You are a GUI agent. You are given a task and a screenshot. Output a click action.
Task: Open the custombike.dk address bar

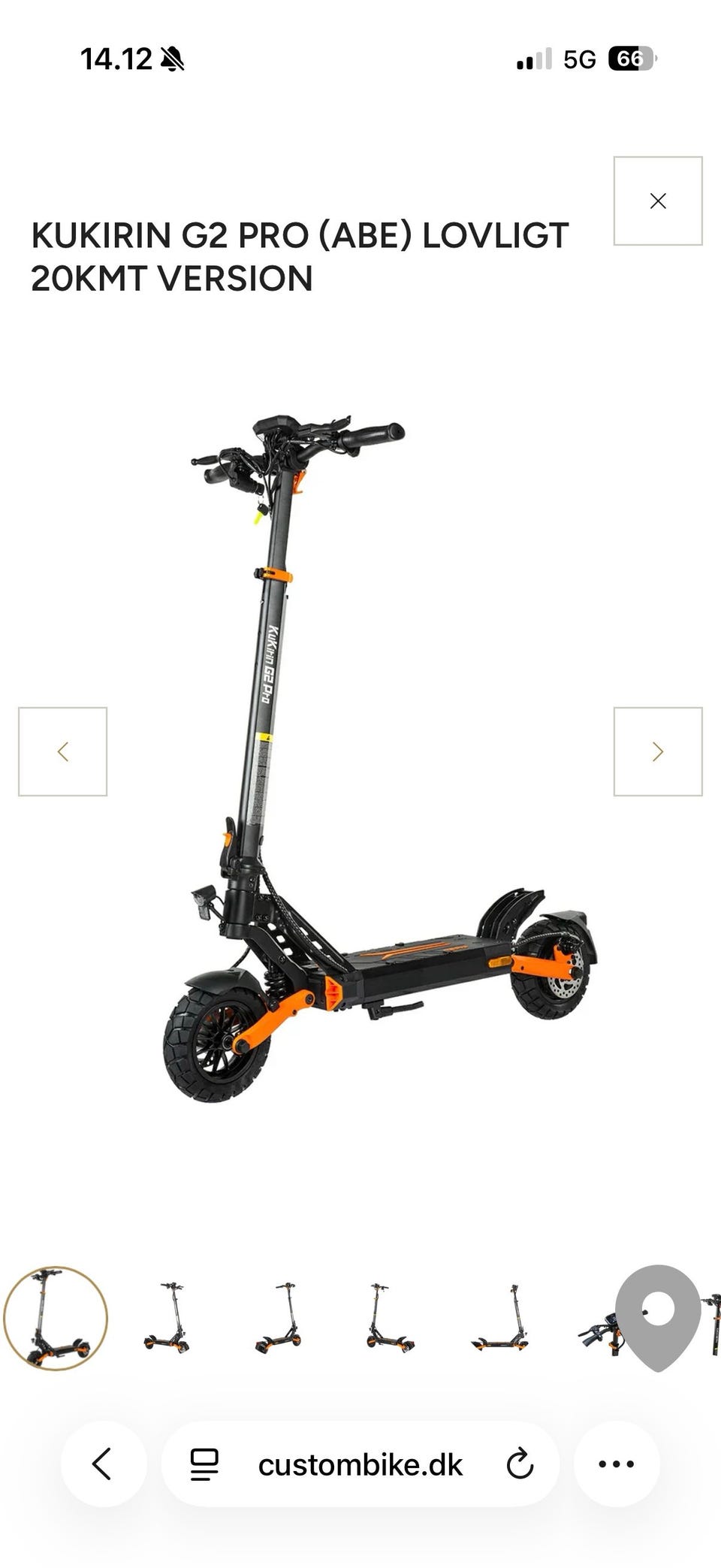pyautogui.click(x=360, y=1464)
